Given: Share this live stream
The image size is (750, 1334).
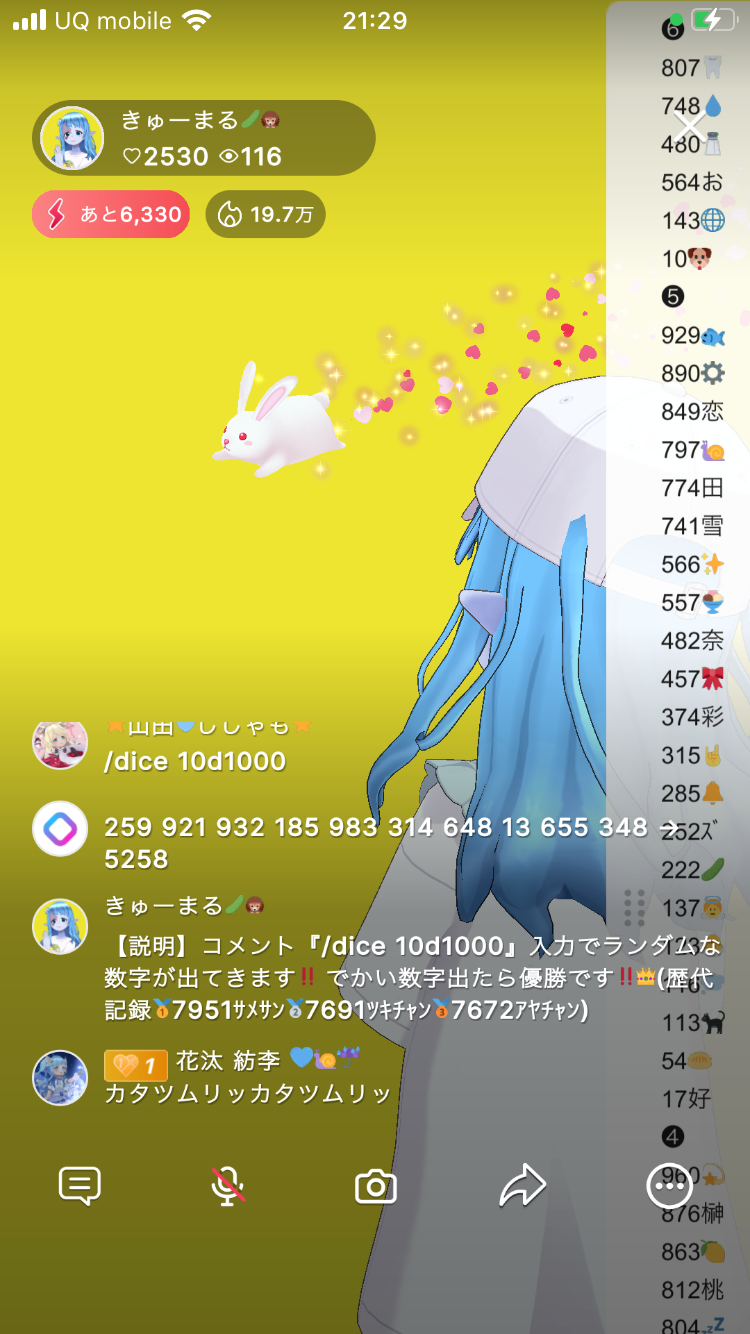Looking at the screenshot, I should pos(523,1186).
